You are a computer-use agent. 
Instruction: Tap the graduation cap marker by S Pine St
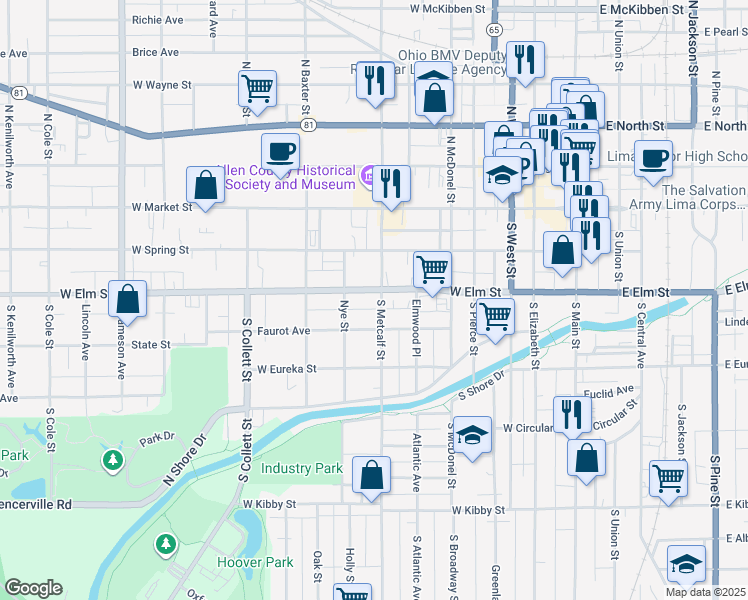[686, 565]
